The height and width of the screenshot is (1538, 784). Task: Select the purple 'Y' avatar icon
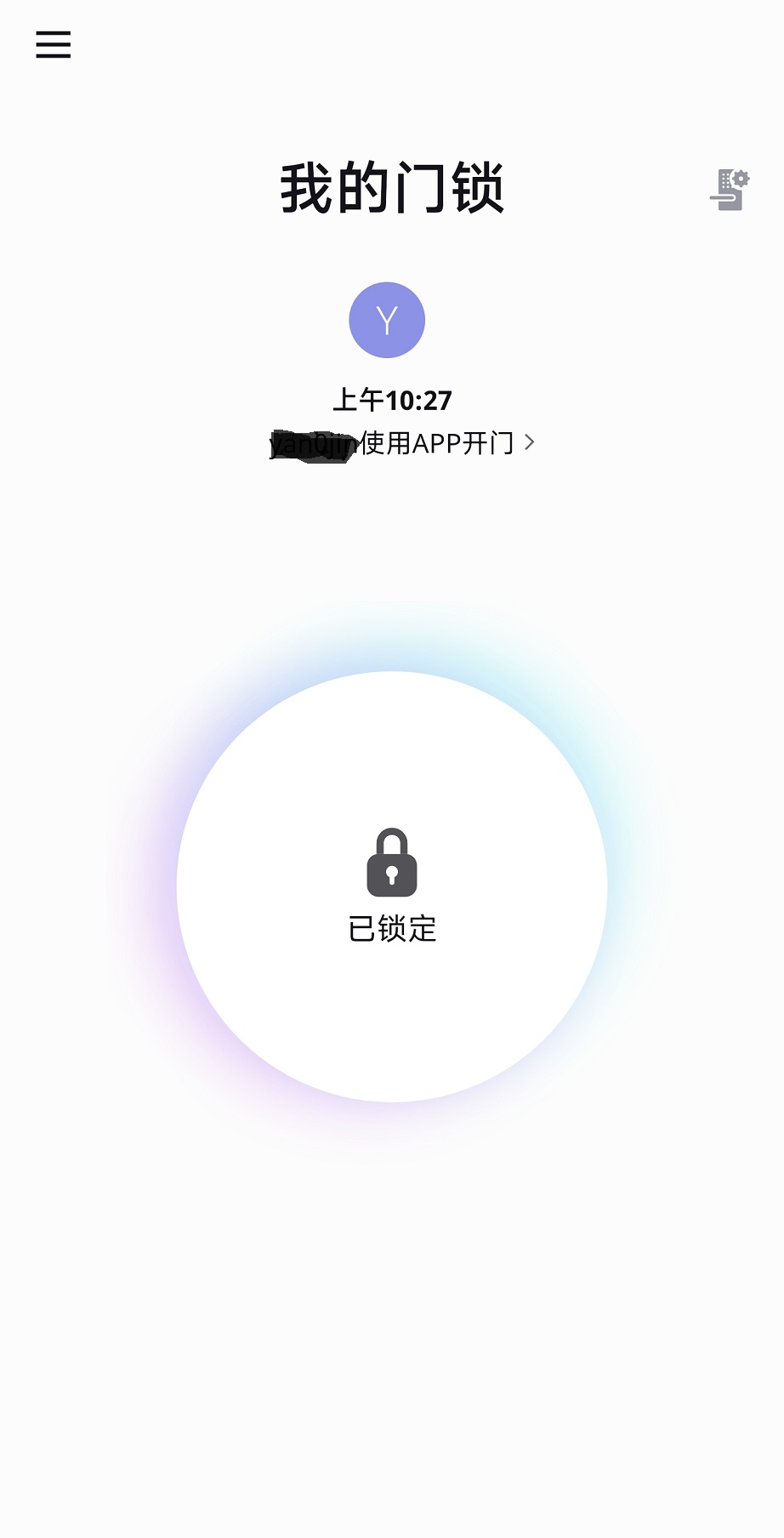click(x=385, y=321)
